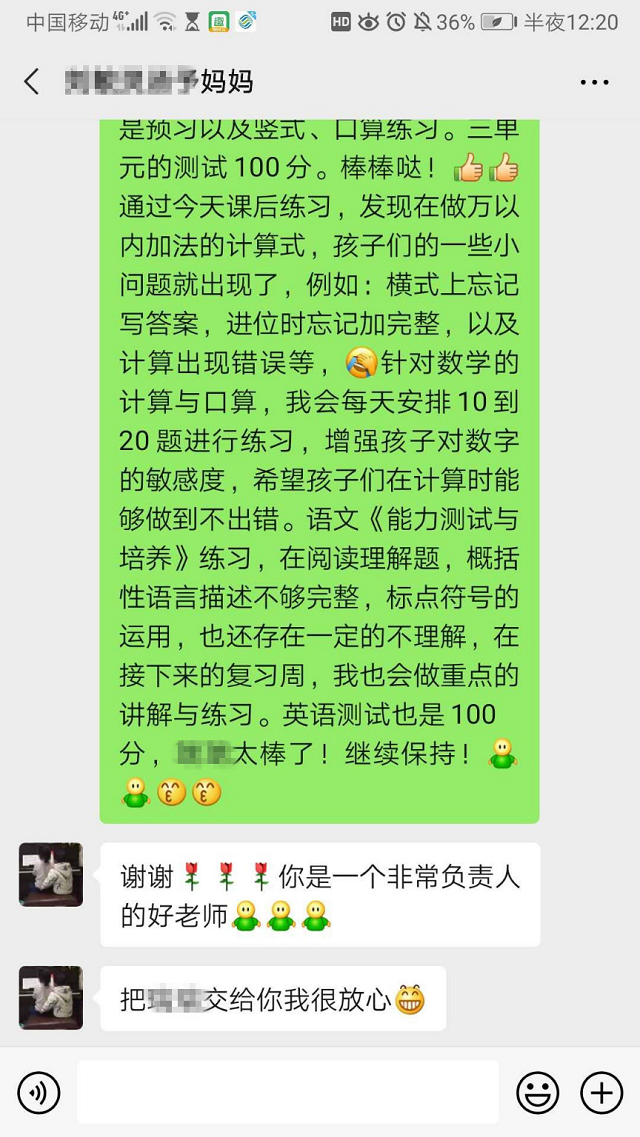This screenshot has width=640, height=1137.
Task: Switch to voice message input
Action: click(39, 1092)
